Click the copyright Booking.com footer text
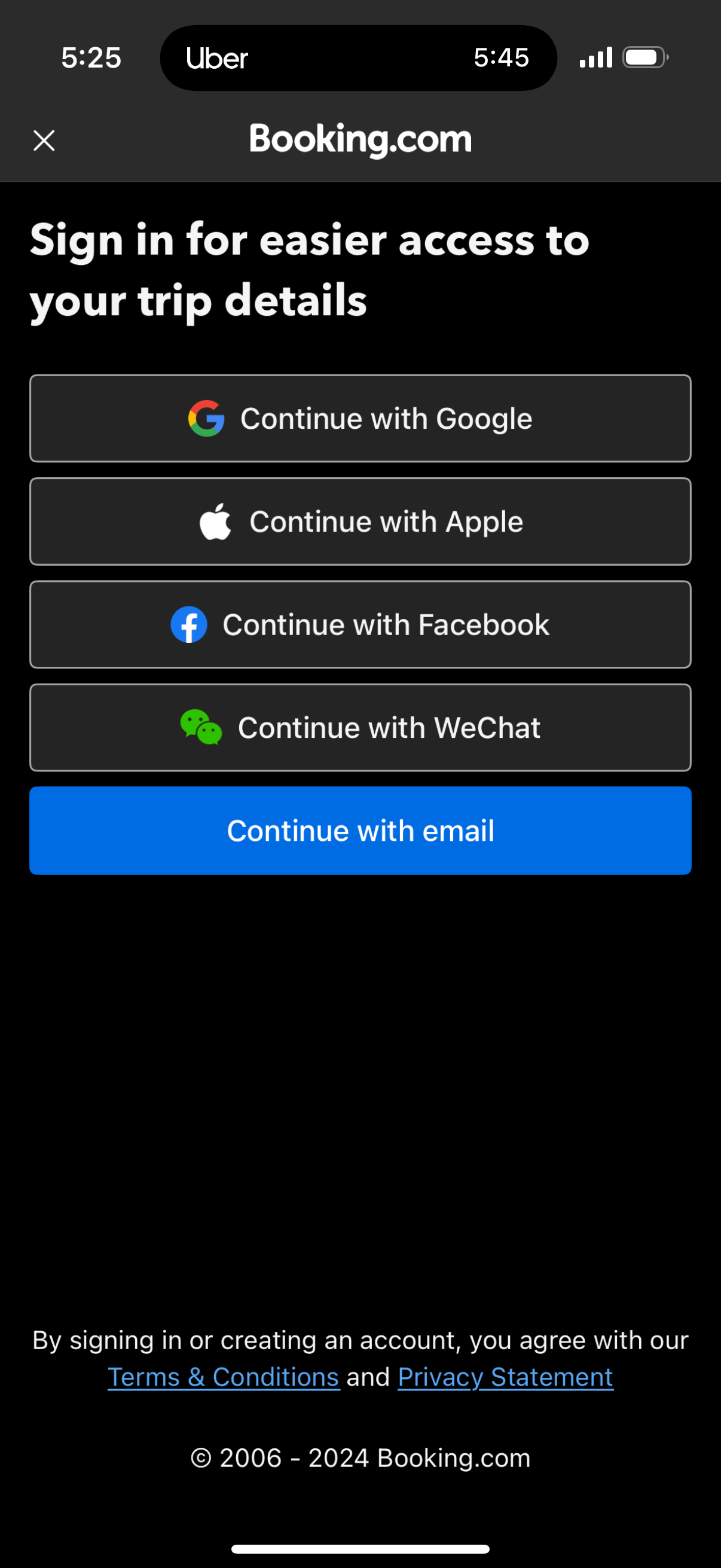Viewport: 721px width, 1568px height. tap(360, 1457)
